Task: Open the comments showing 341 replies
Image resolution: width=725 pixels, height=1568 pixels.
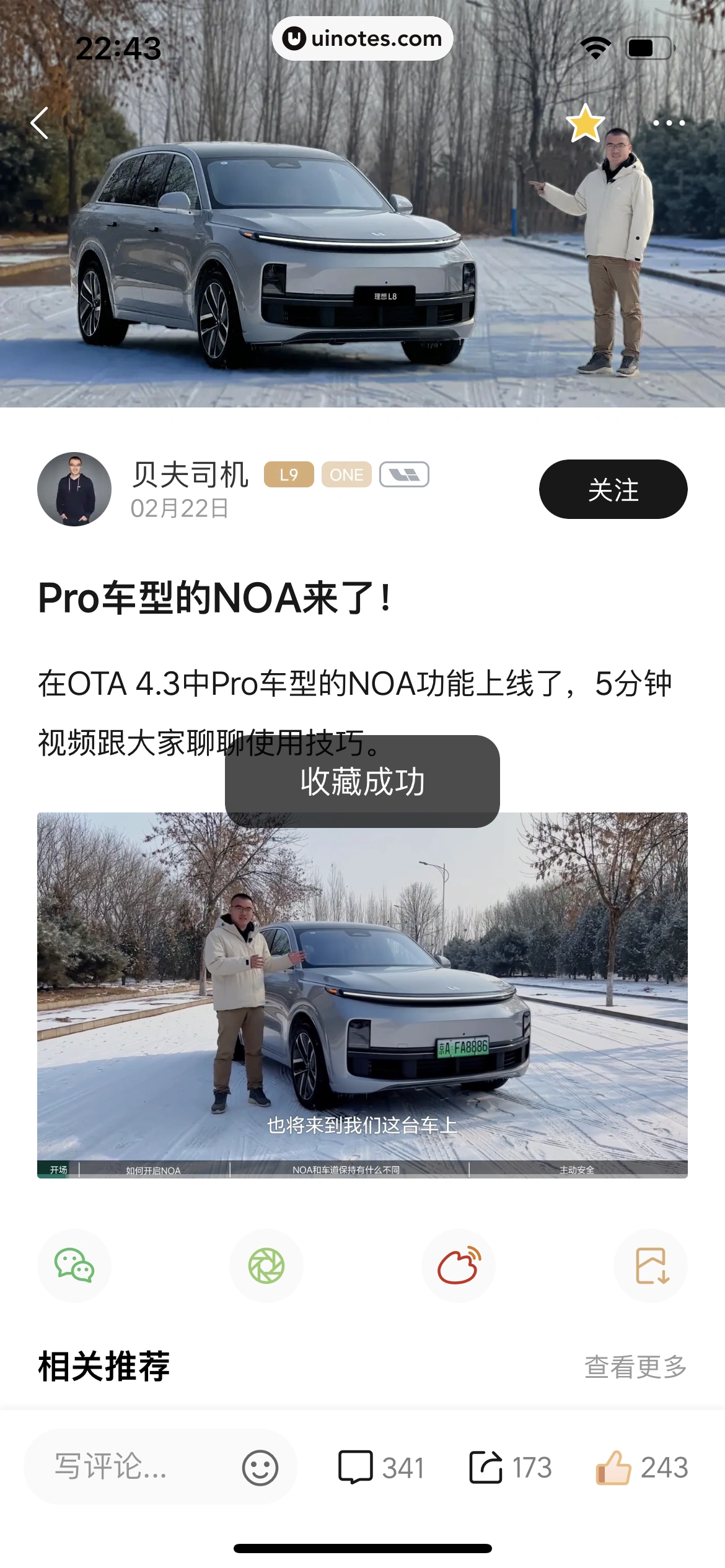Action: pos(380,1467)
